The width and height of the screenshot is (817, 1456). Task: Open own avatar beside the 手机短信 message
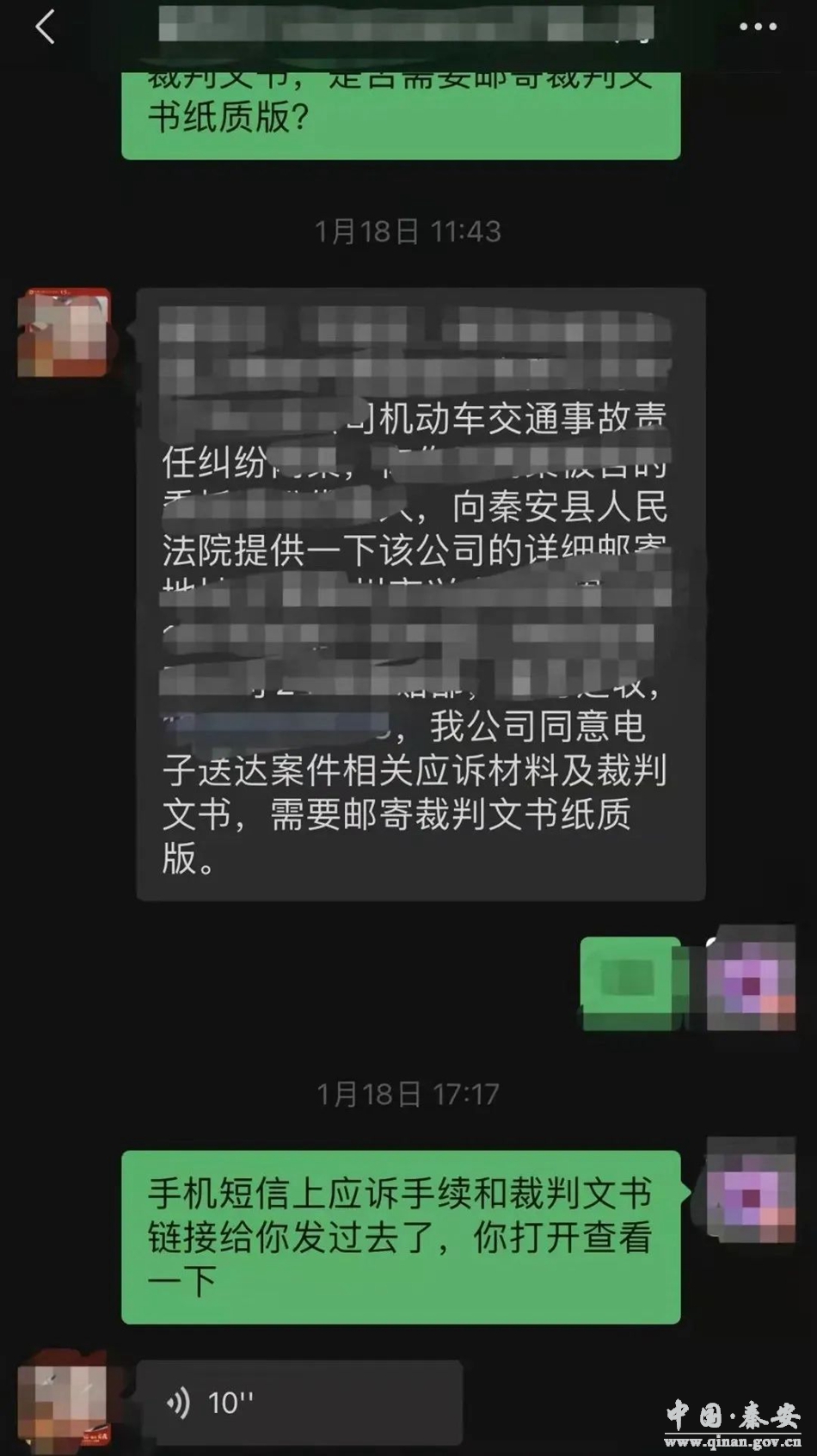click(751, 1189)
